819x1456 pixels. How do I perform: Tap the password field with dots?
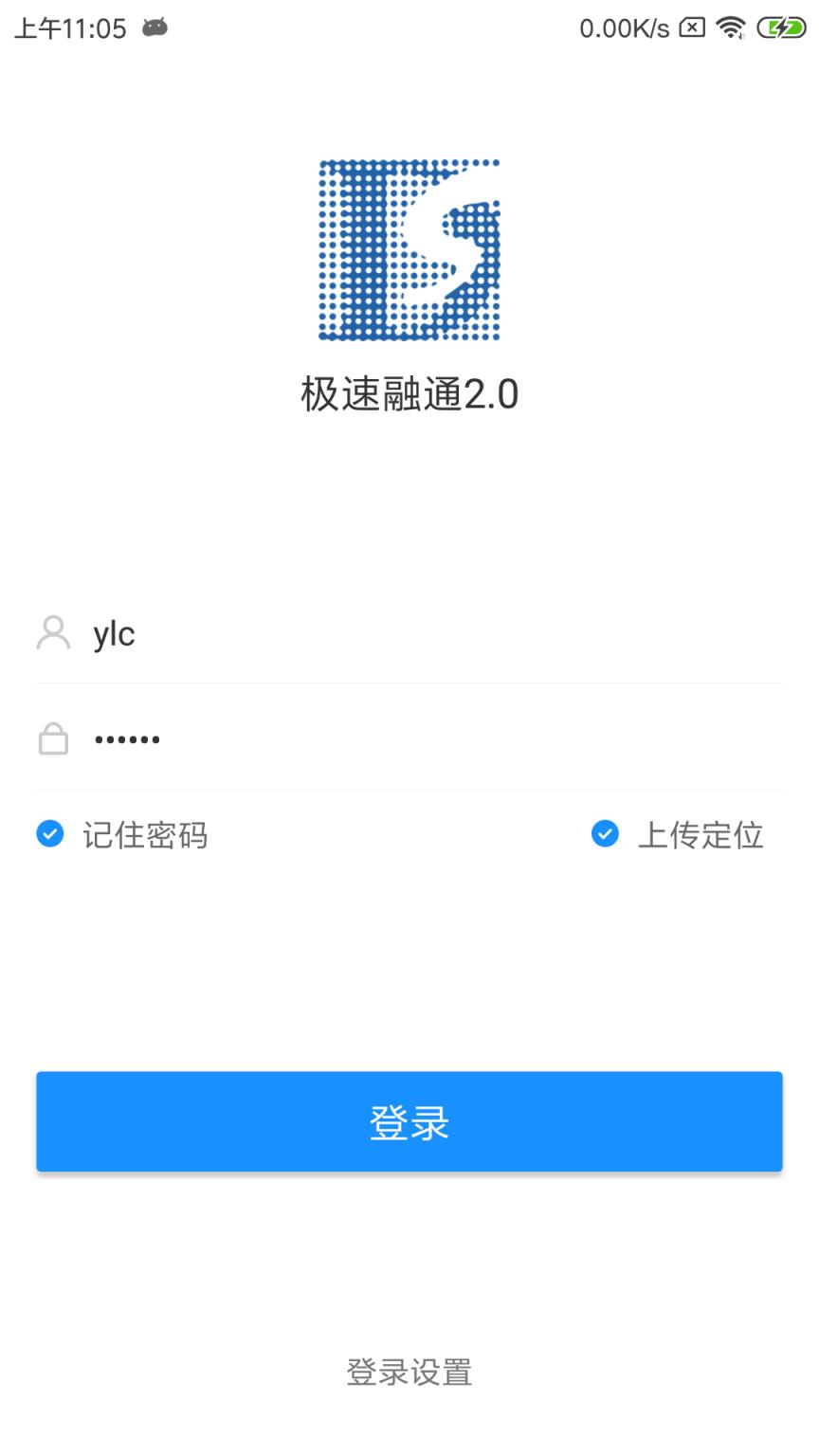click(284, 738)
